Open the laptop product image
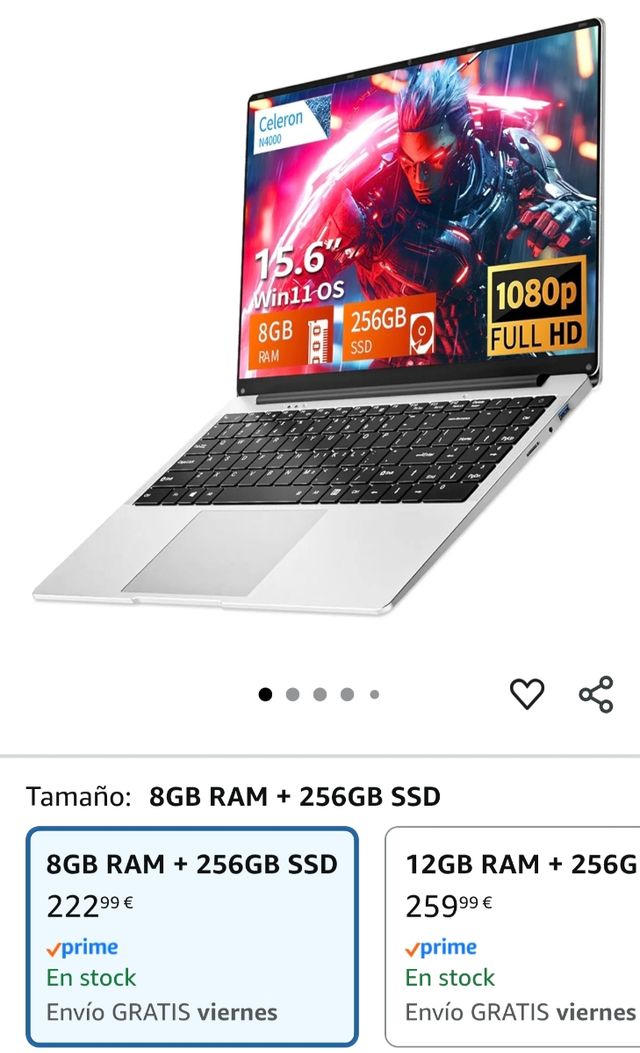Image resolution: width=640 pixels, height=1053 pixels. click(x=320, y=320)
